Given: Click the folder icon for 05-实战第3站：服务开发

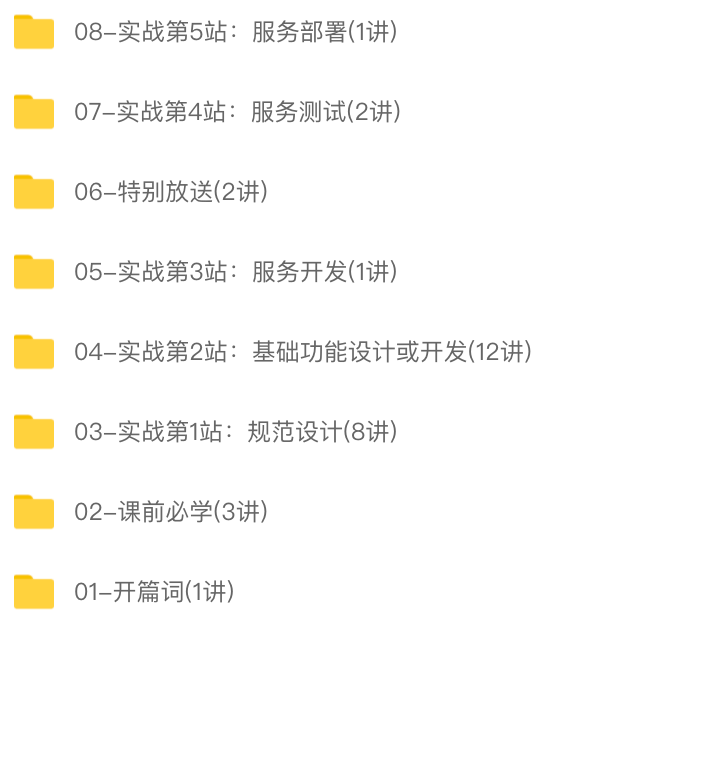Looking at the screenshot, I should (x=33, y=272).
